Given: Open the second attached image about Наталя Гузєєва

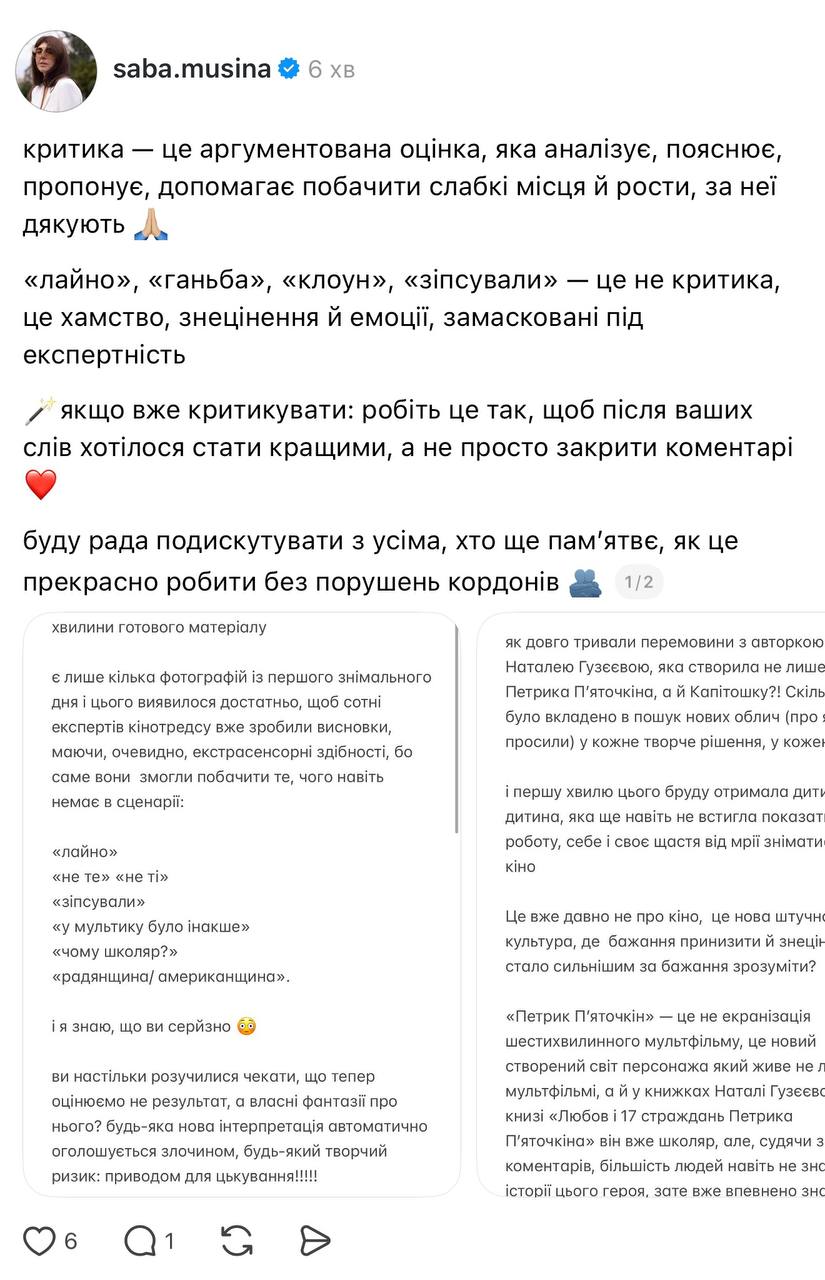Looking at the screenshot, I should tap(651, 905).
